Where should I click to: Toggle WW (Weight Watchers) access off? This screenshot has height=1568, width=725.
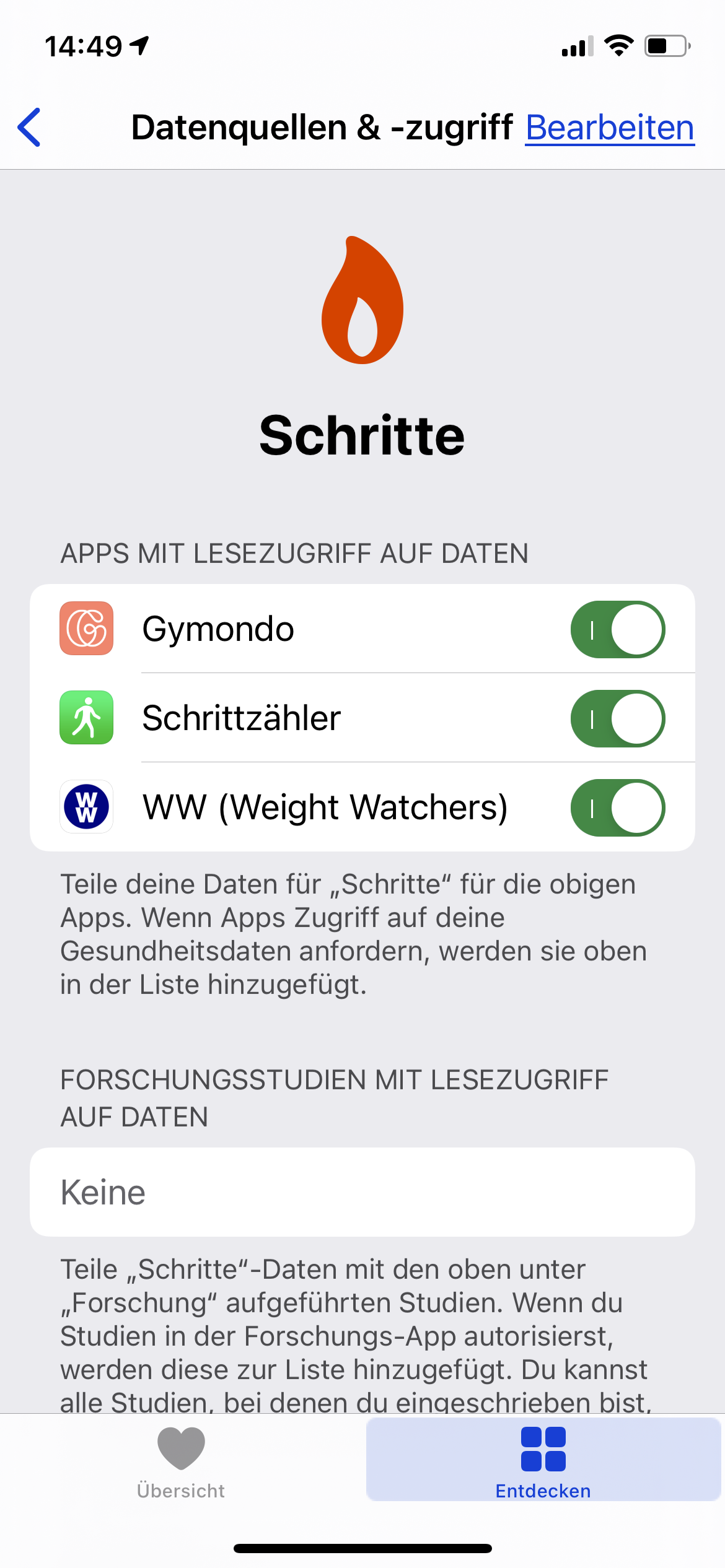coord(617,808)
